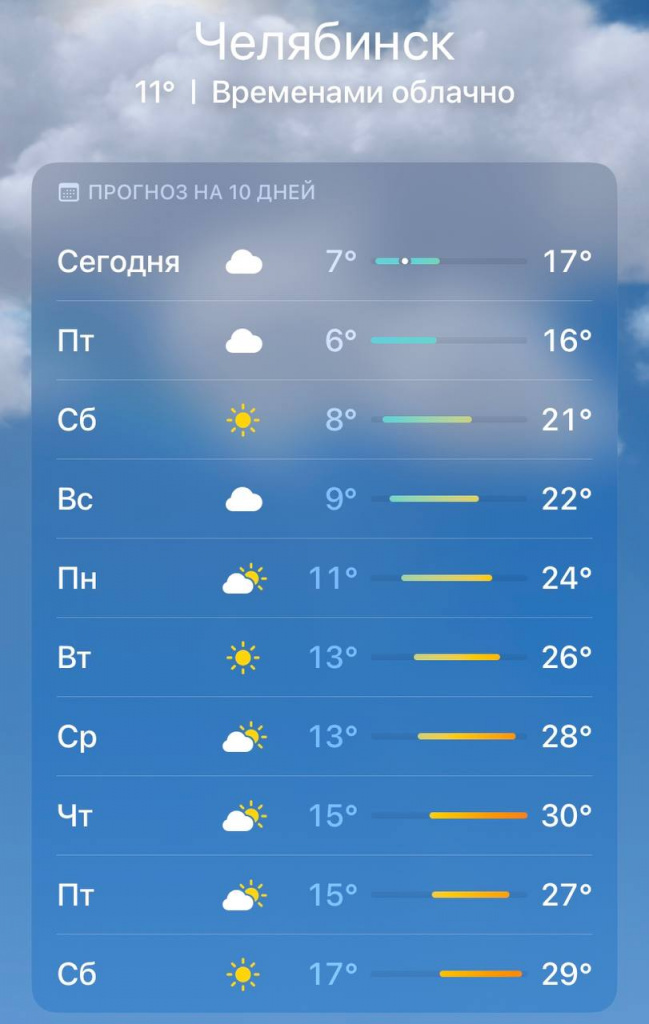Open the Чт row with high 30°
This screenshot has height=1024, width=649.
click(x=324, y=816)
